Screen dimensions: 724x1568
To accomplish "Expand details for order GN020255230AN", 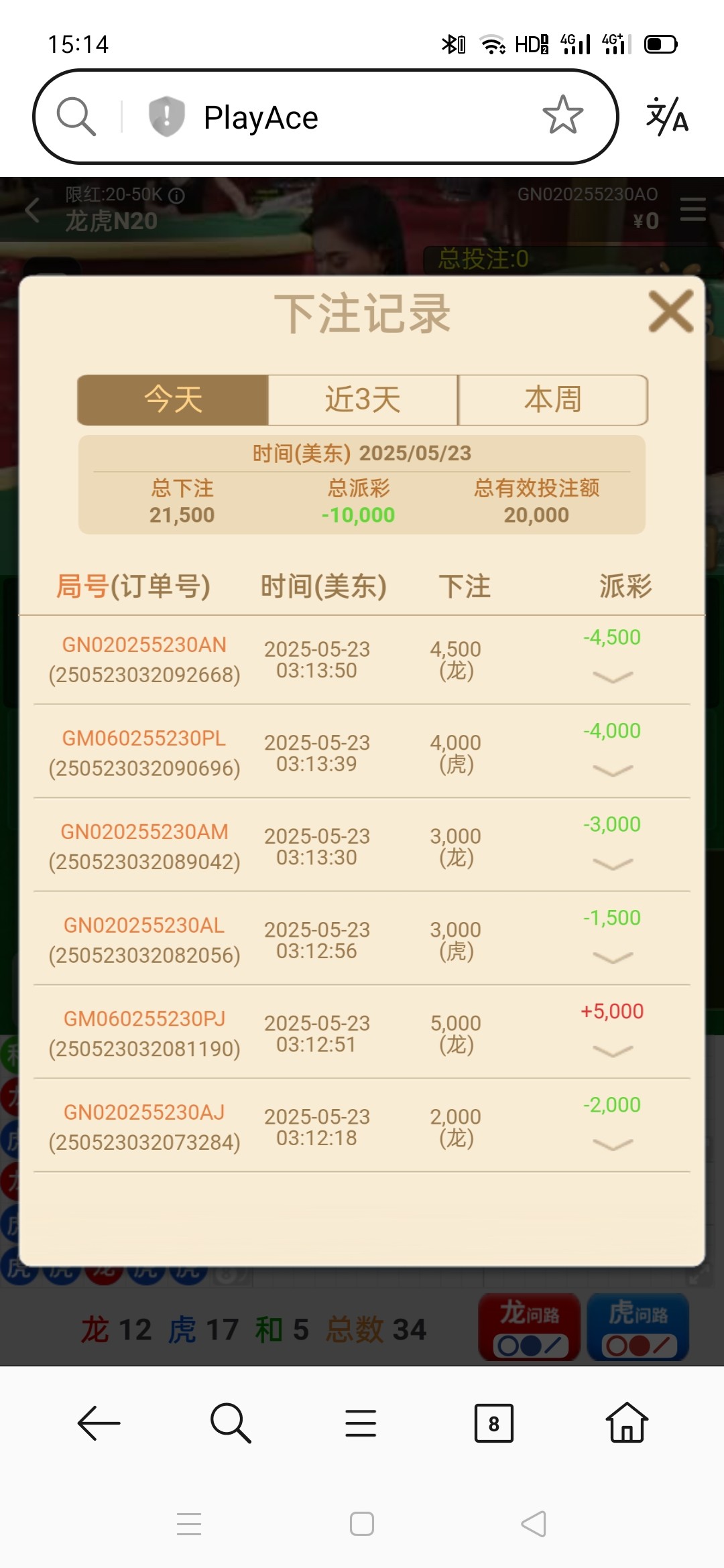I will point(613,677).
